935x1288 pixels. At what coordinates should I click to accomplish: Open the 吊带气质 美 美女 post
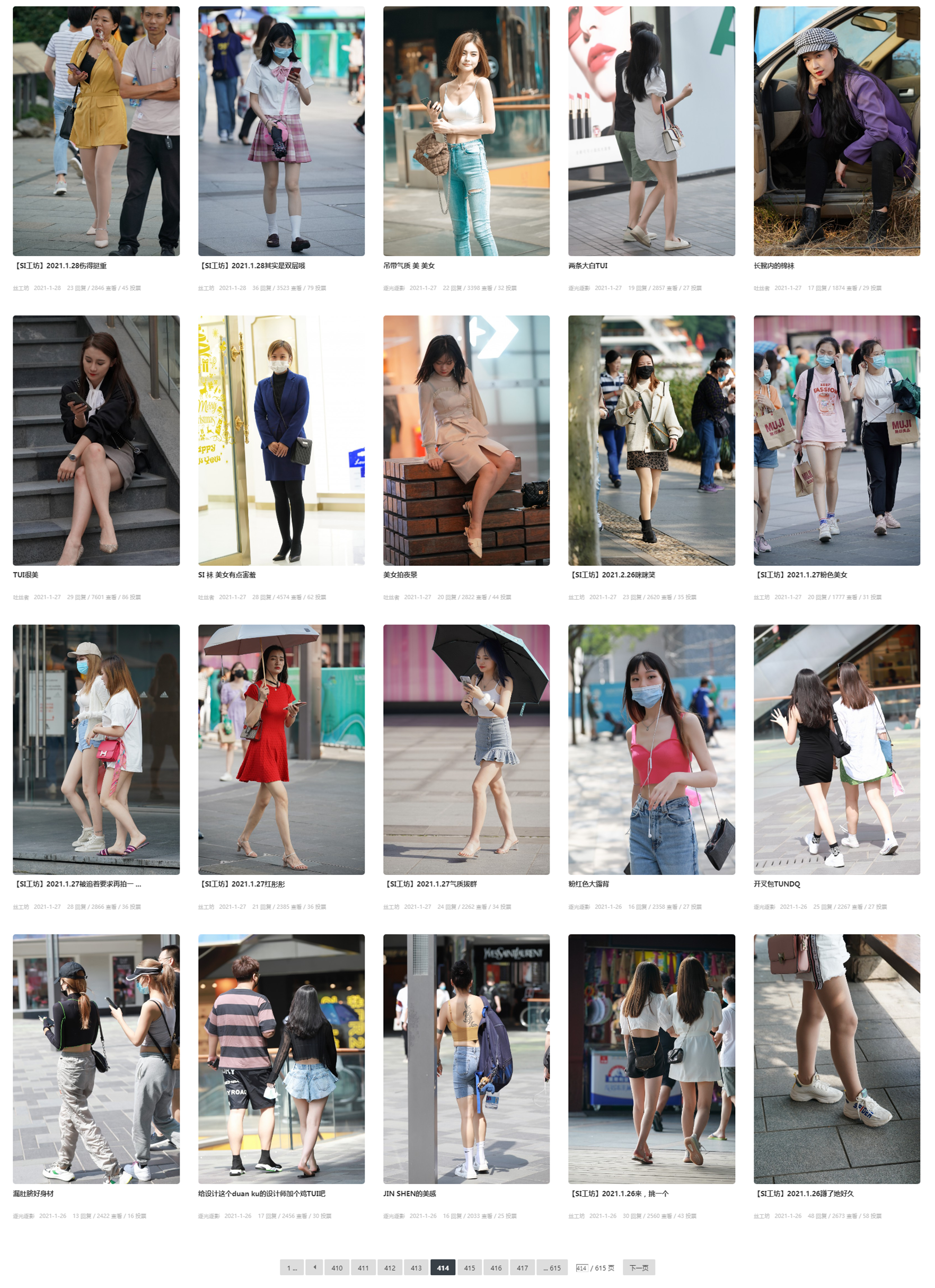pos(409,266)
